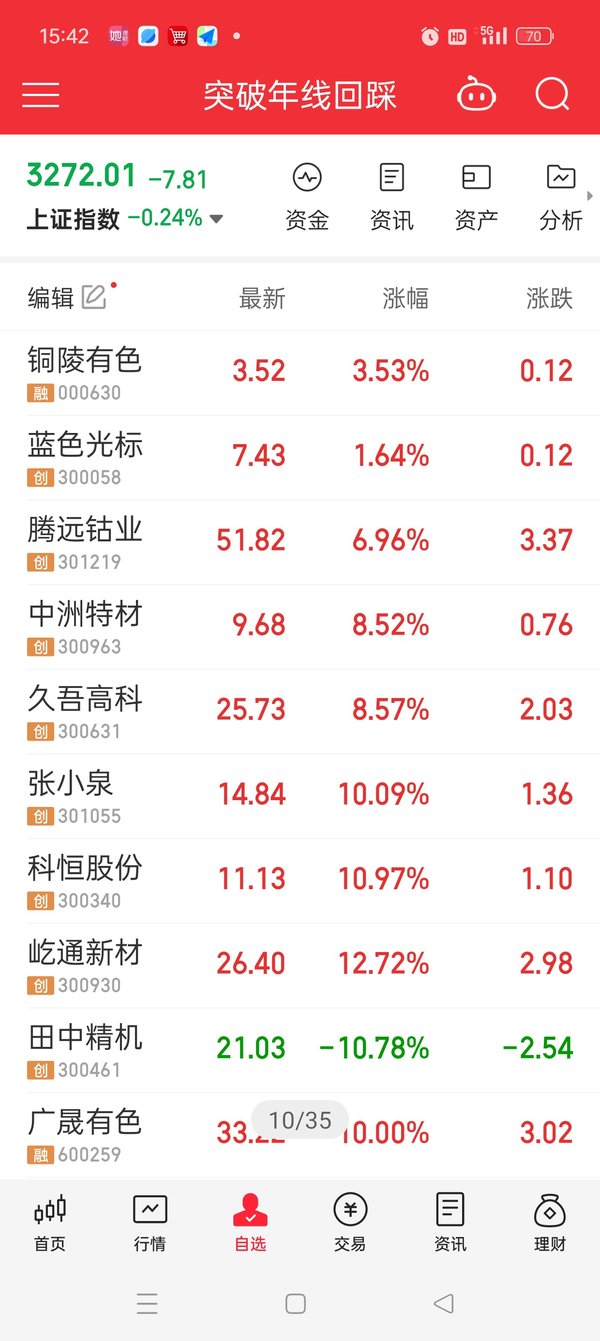Go to the 交易 tab
600x1341 pixels.
350,1223
